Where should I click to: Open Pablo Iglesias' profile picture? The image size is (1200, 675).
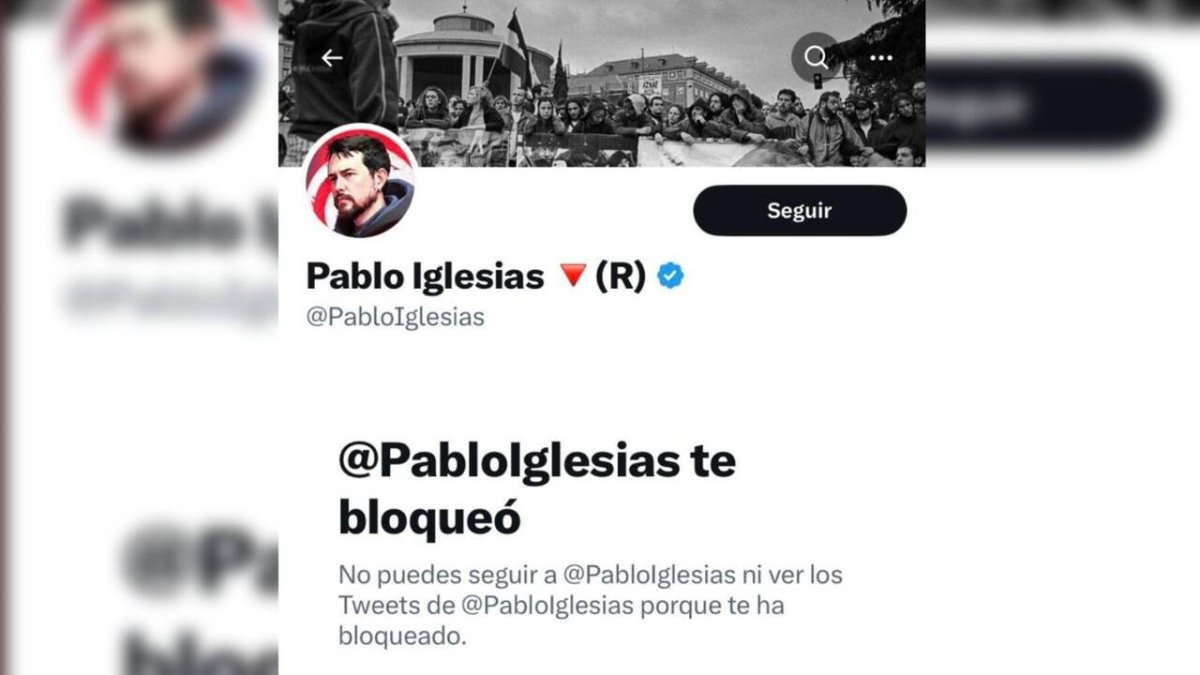click(360, 183)
